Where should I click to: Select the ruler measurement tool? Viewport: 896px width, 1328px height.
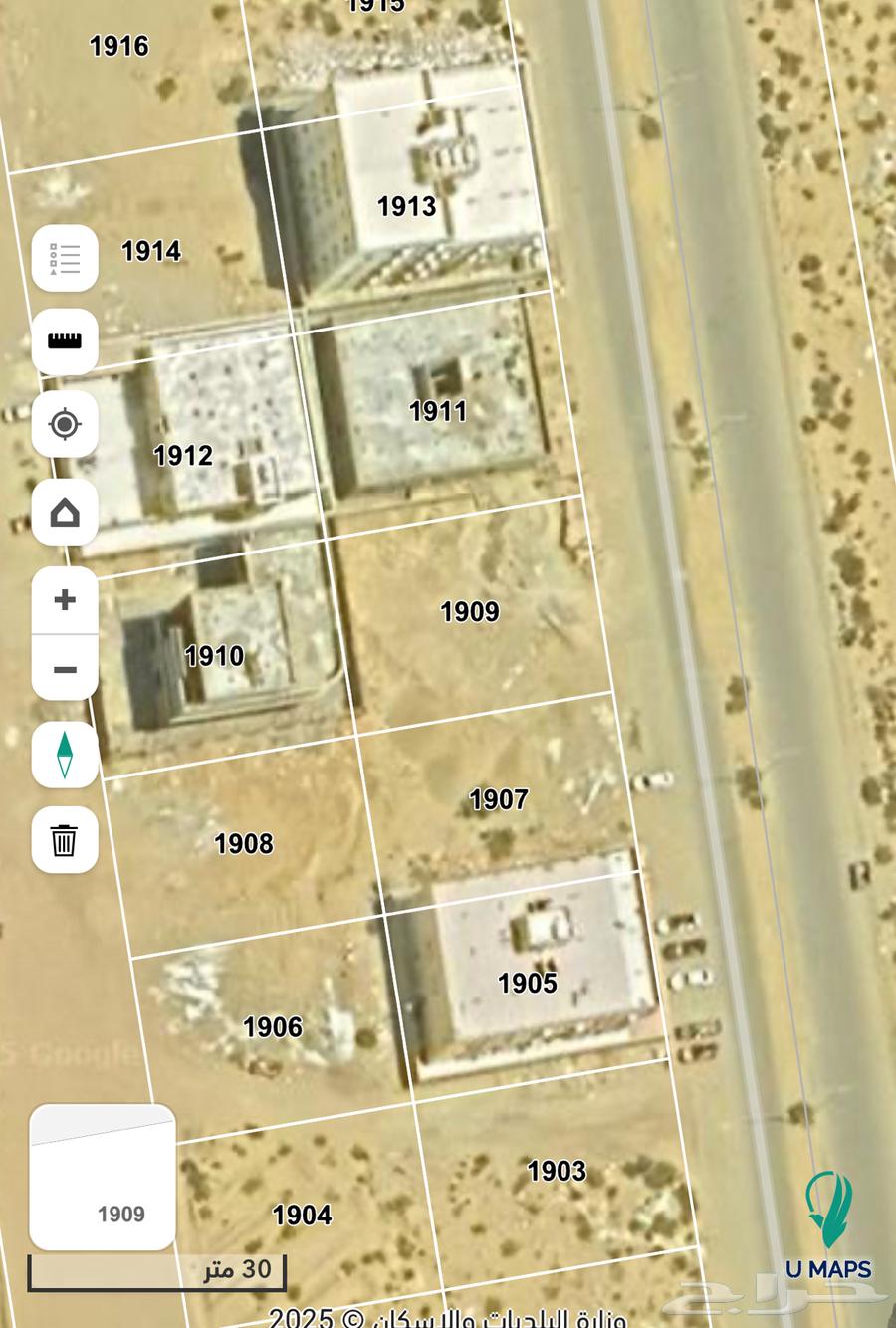65,341
